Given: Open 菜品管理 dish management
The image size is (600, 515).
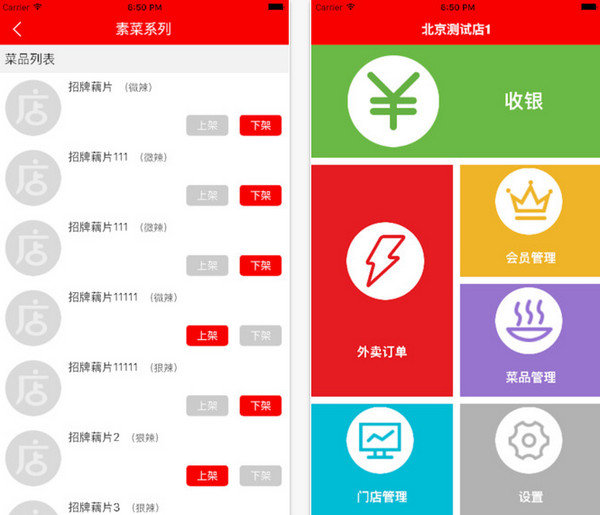Looking at the screenshot, I should pyautogui.click(x=529, y=340).
